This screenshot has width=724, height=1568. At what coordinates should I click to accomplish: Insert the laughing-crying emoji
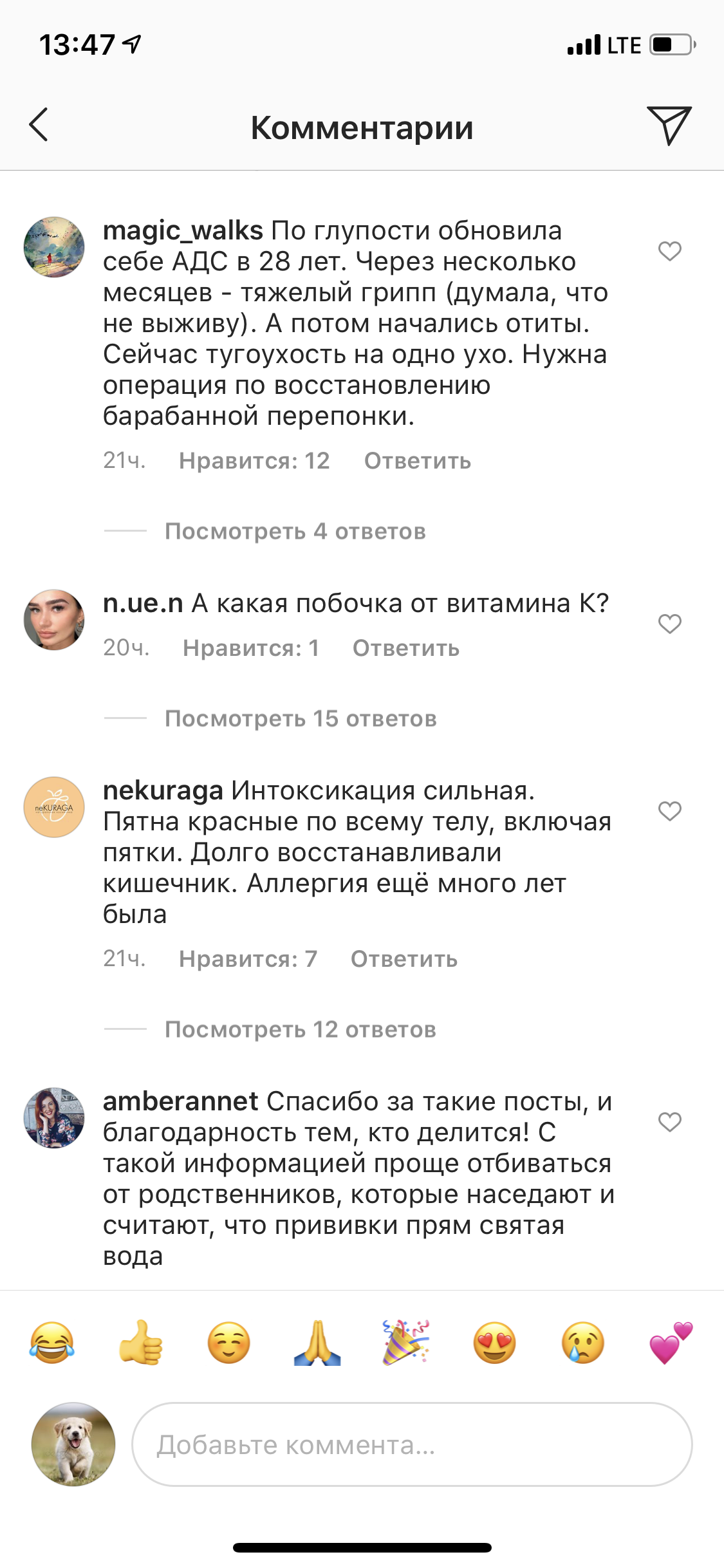point(52,1343)
